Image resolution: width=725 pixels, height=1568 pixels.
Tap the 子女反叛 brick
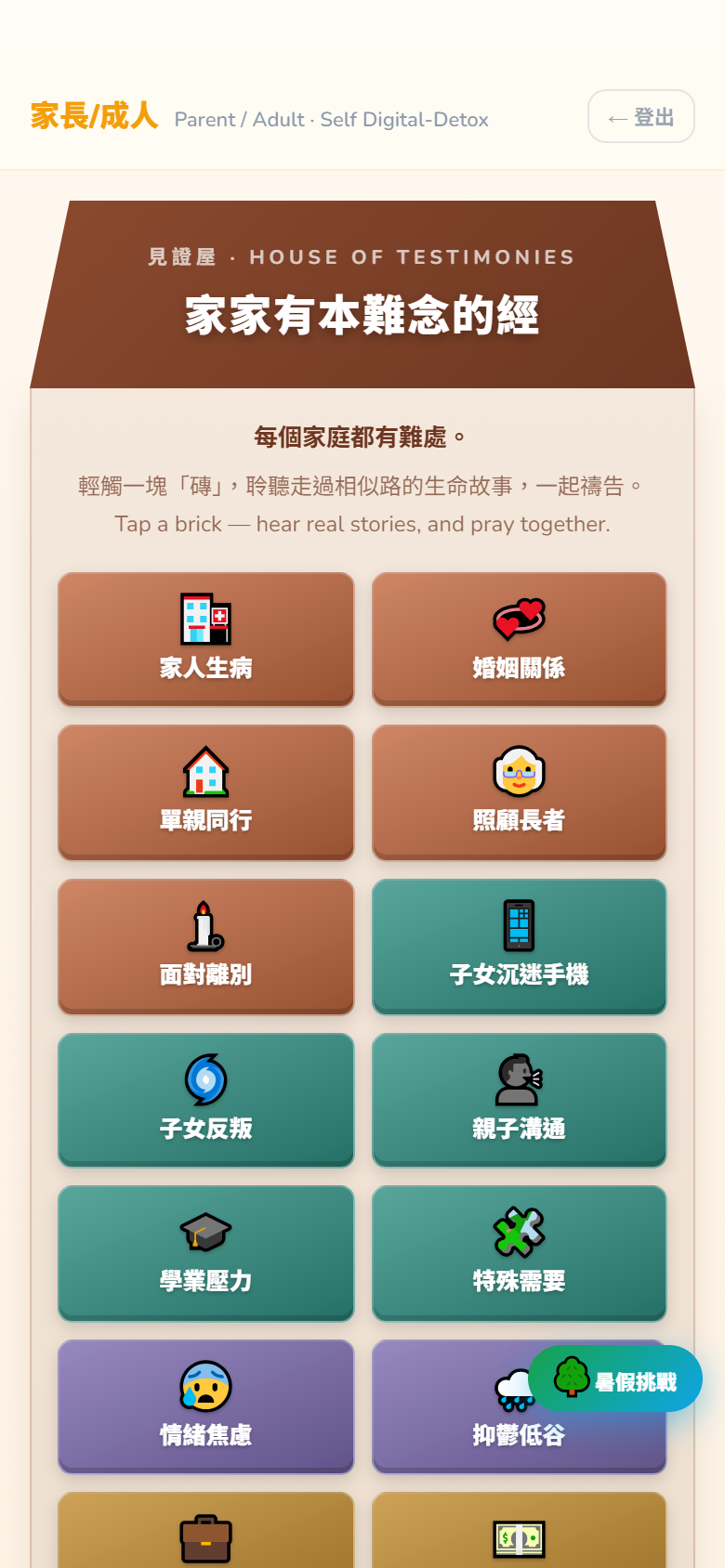(x=205, y=1100)
